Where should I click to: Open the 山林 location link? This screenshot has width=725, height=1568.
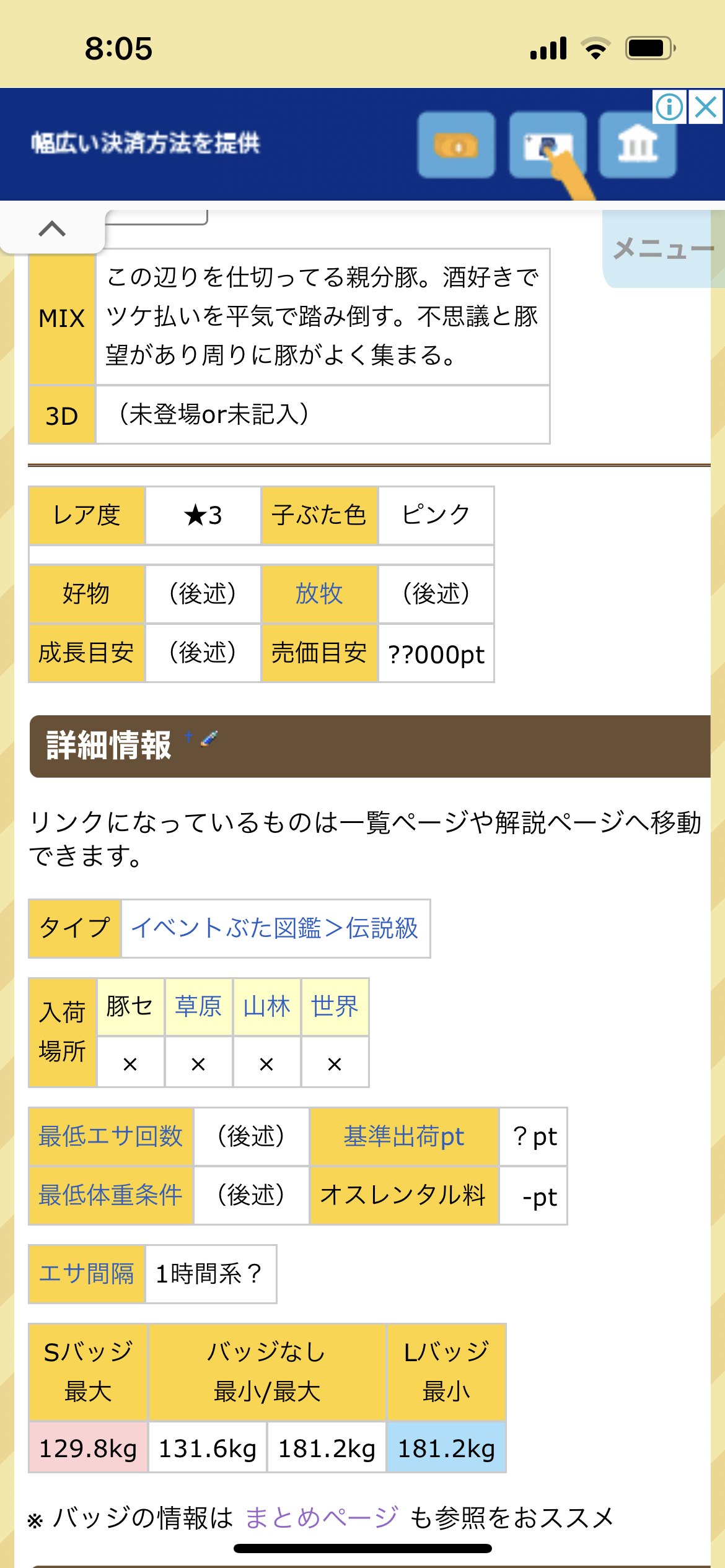click(x=266, y=1006)
